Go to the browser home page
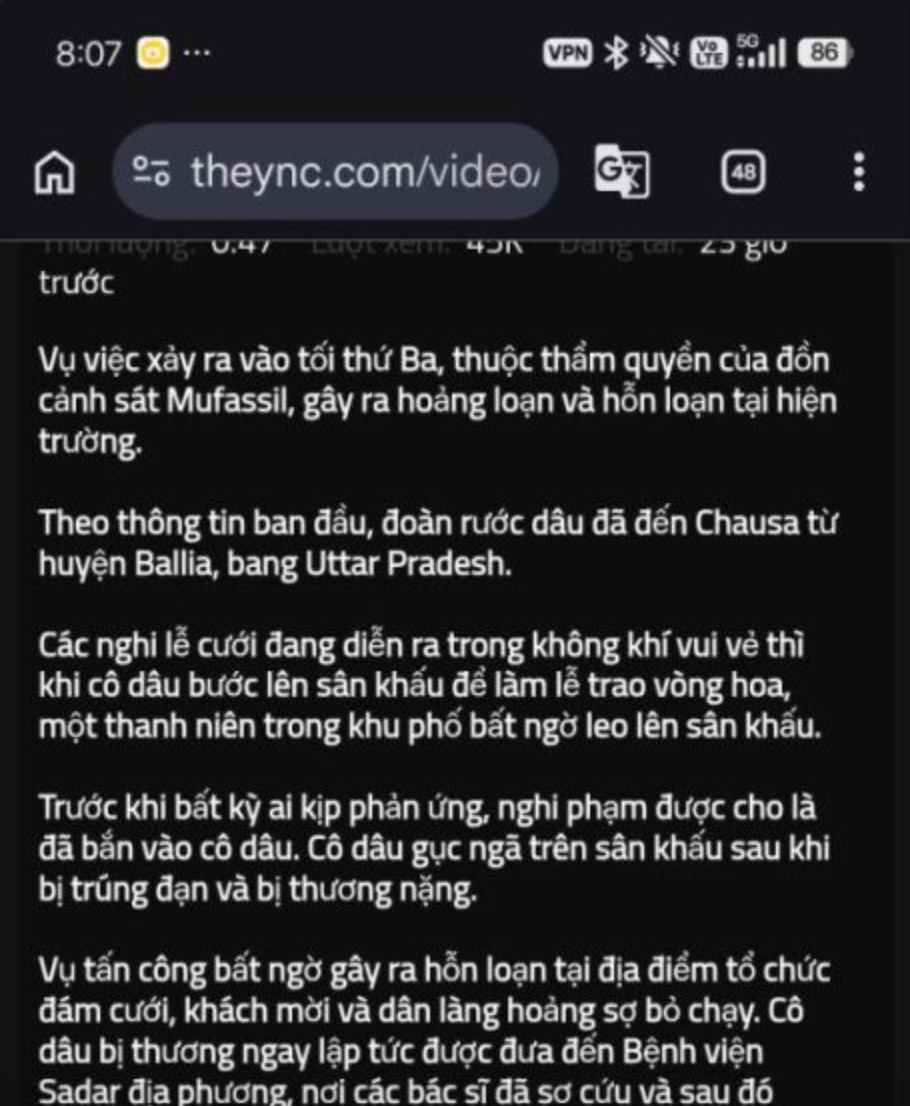Viewport: 910px width, 1106px height. 56,173
